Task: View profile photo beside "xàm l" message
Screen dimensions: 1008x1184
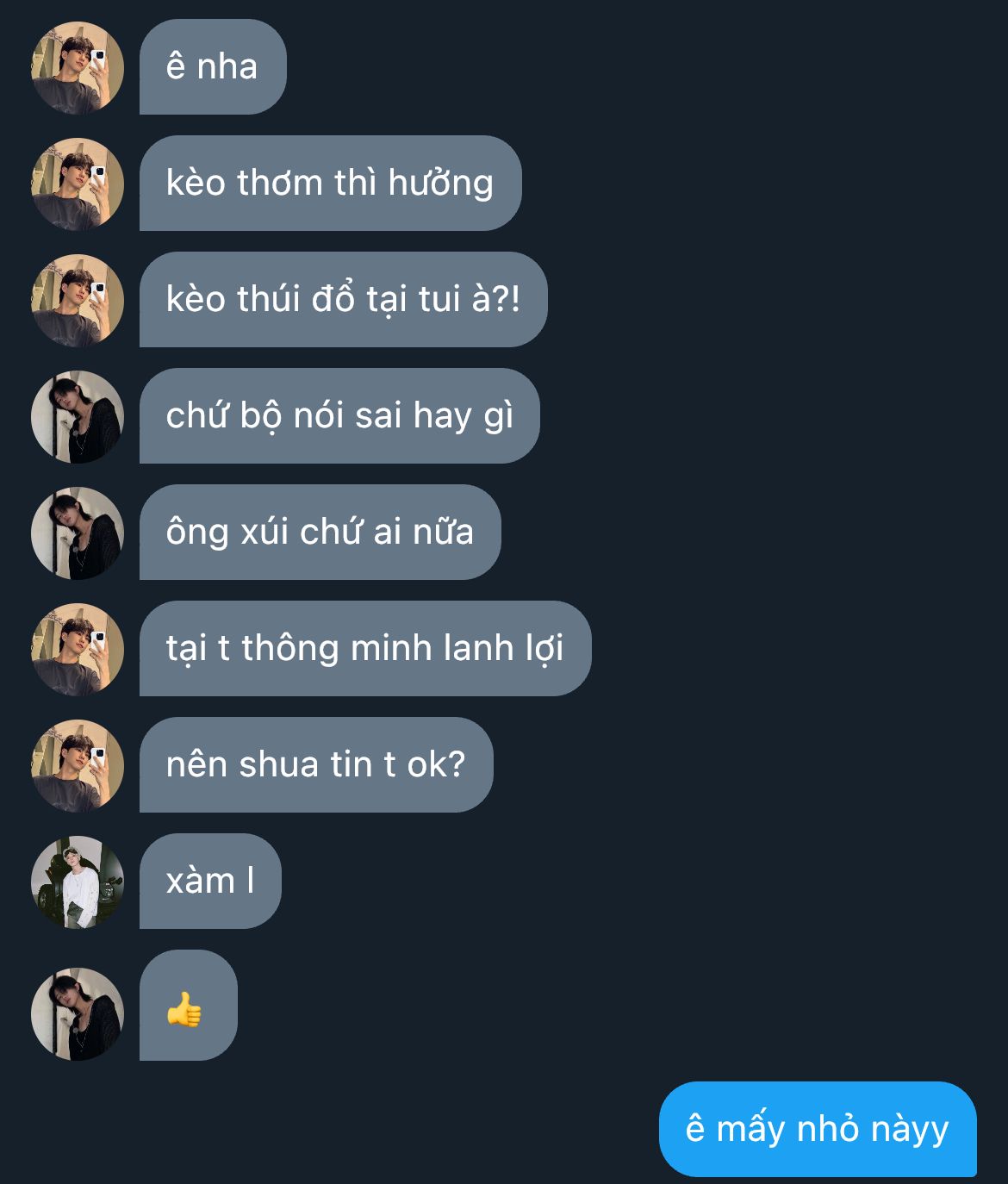Action: 78,882
